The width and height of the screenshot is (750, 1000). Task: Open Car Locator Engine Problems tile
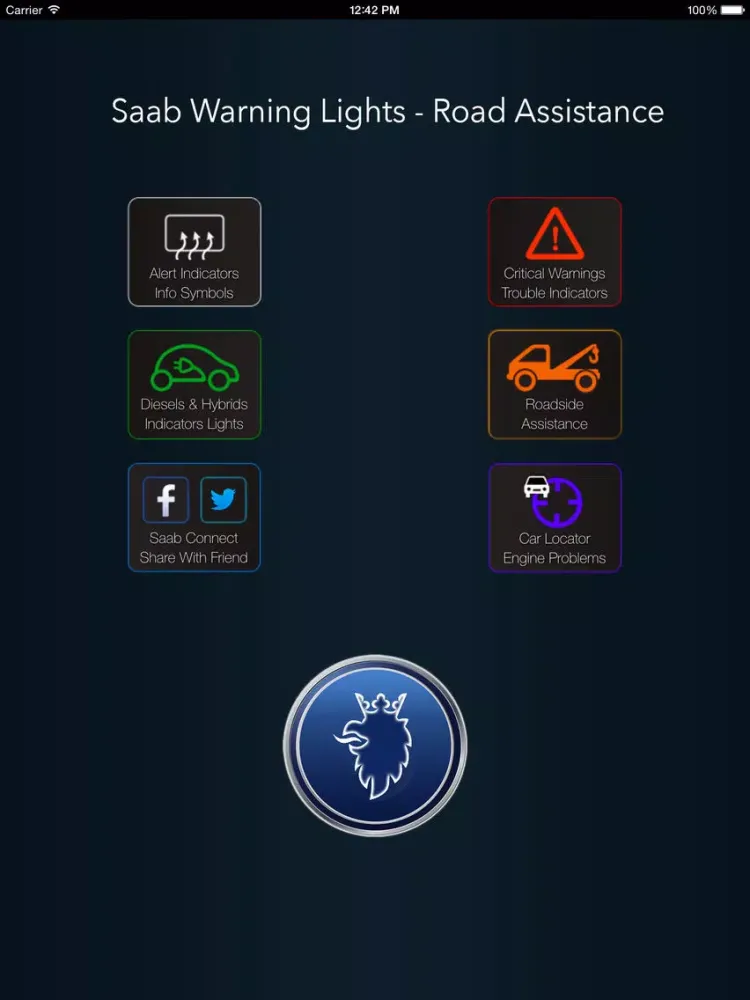pyautogui.click(x=554, y=518)
